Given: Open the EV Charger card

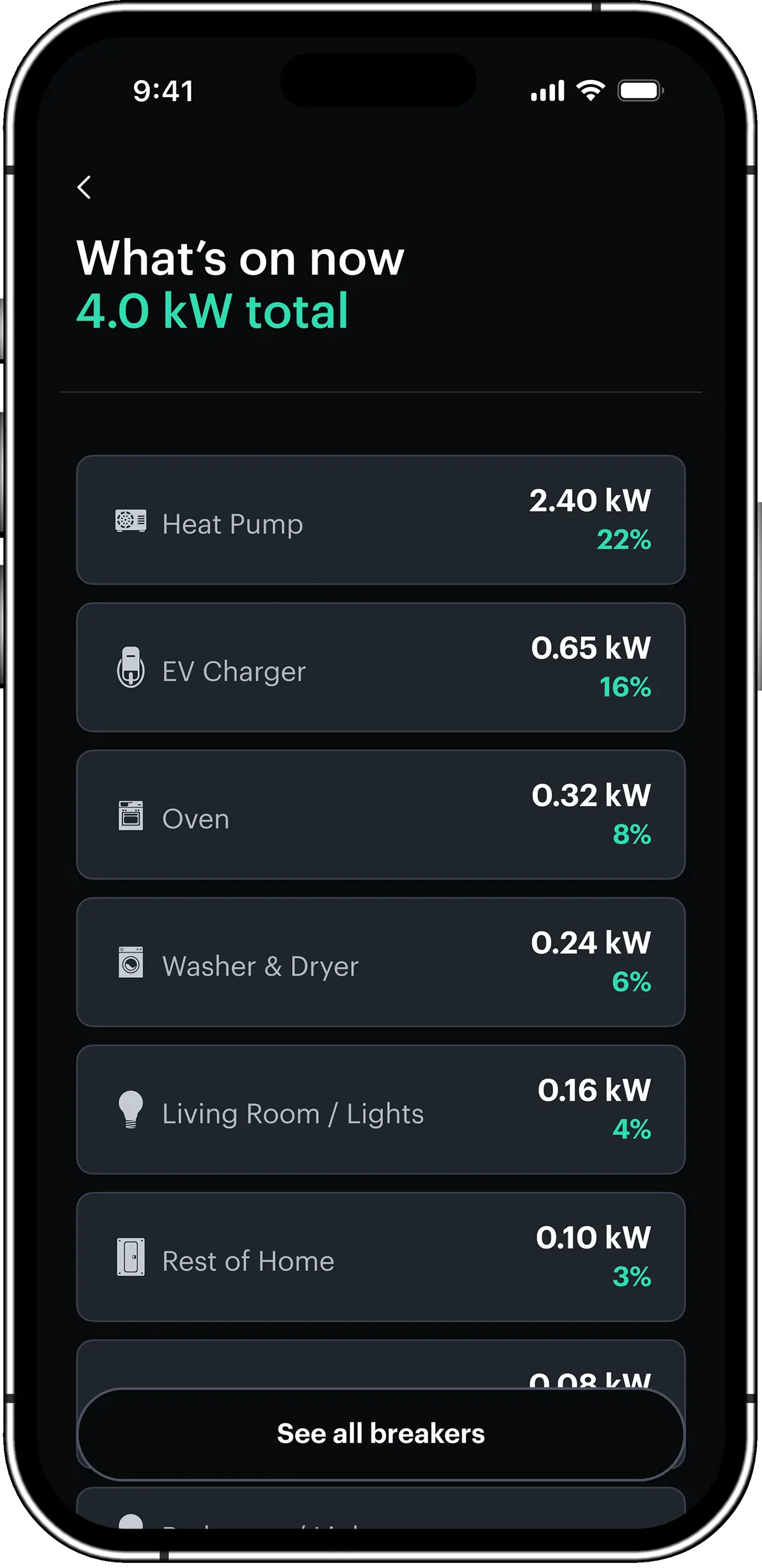Looking at the screenshot, I should pyautogui.click(x=381, y=667).
